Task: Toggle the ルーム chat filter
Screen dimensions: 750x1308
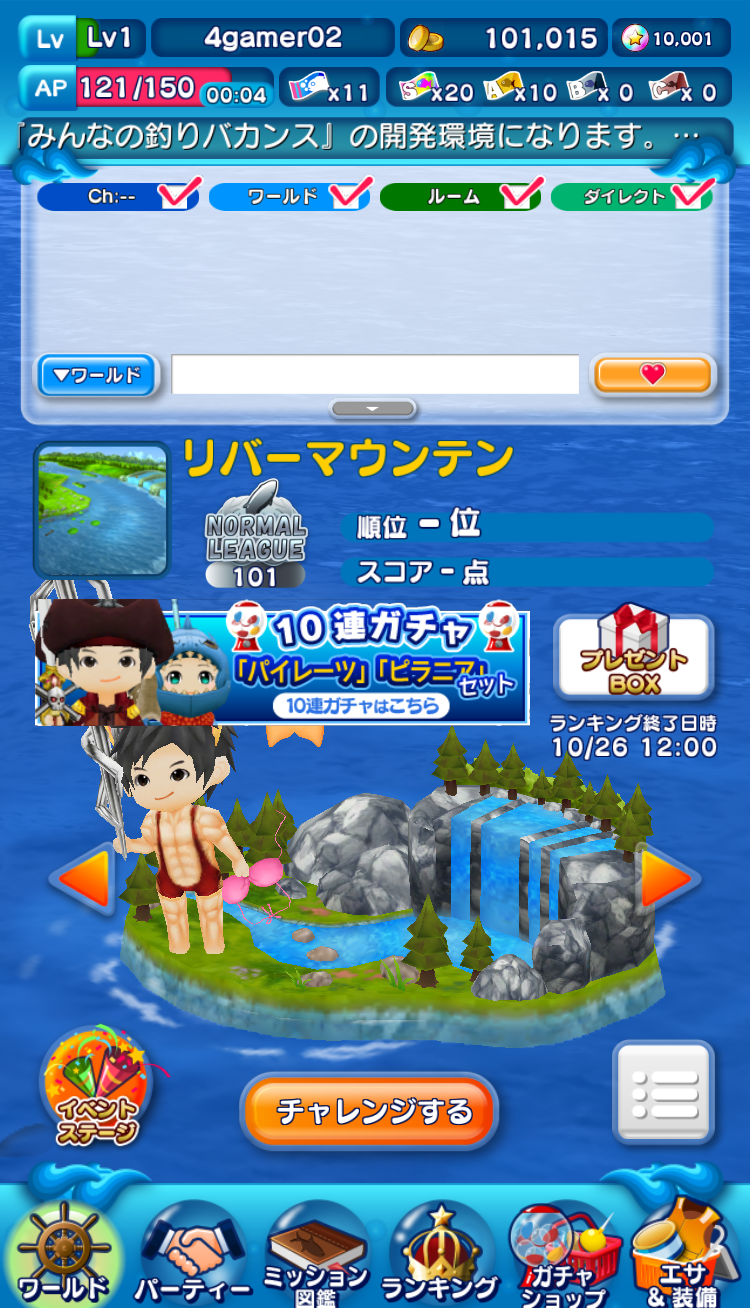Action: click(x=521, y=193)
